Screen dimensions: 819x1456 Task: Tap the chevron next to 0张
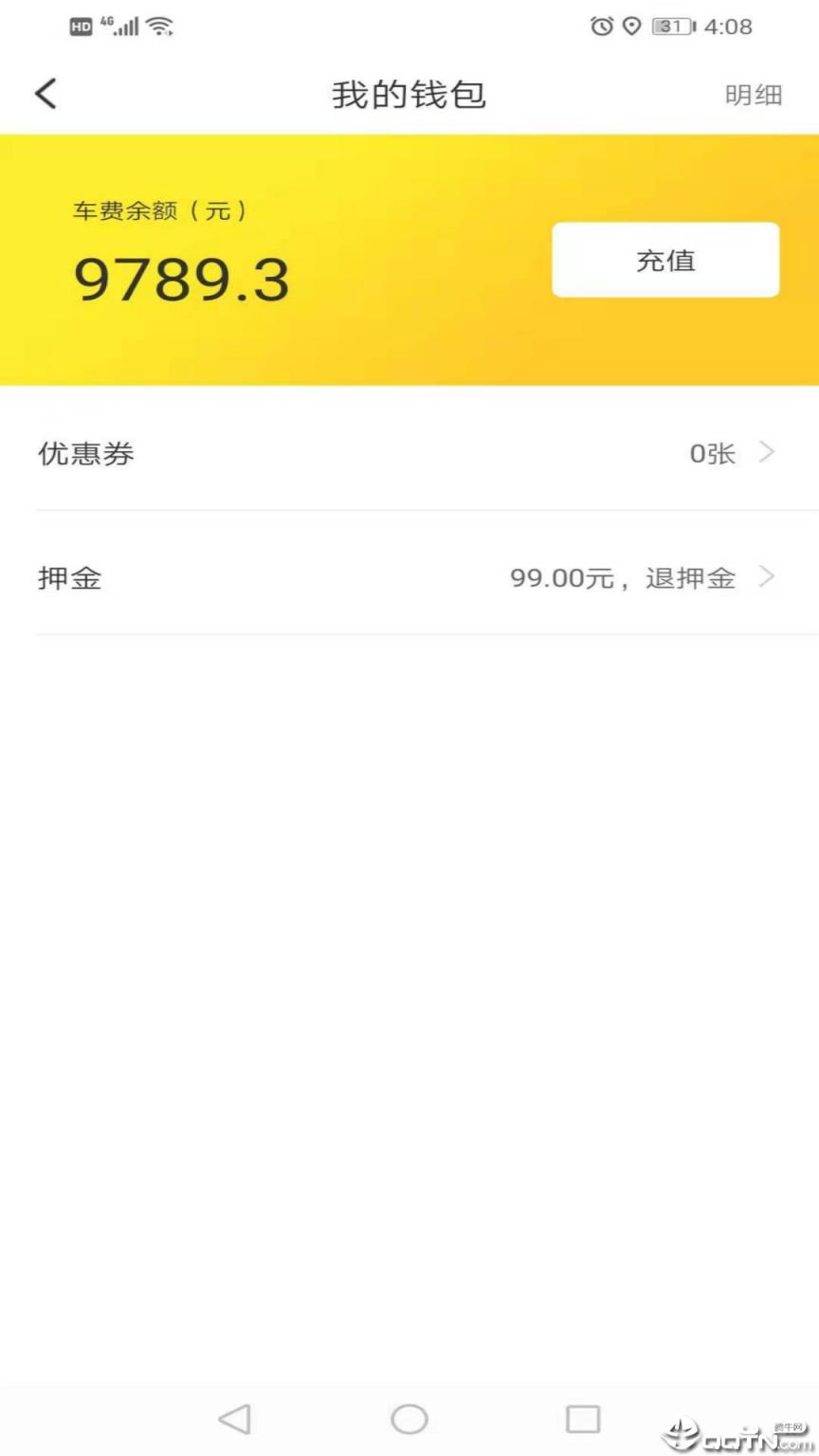click(767, 453)
